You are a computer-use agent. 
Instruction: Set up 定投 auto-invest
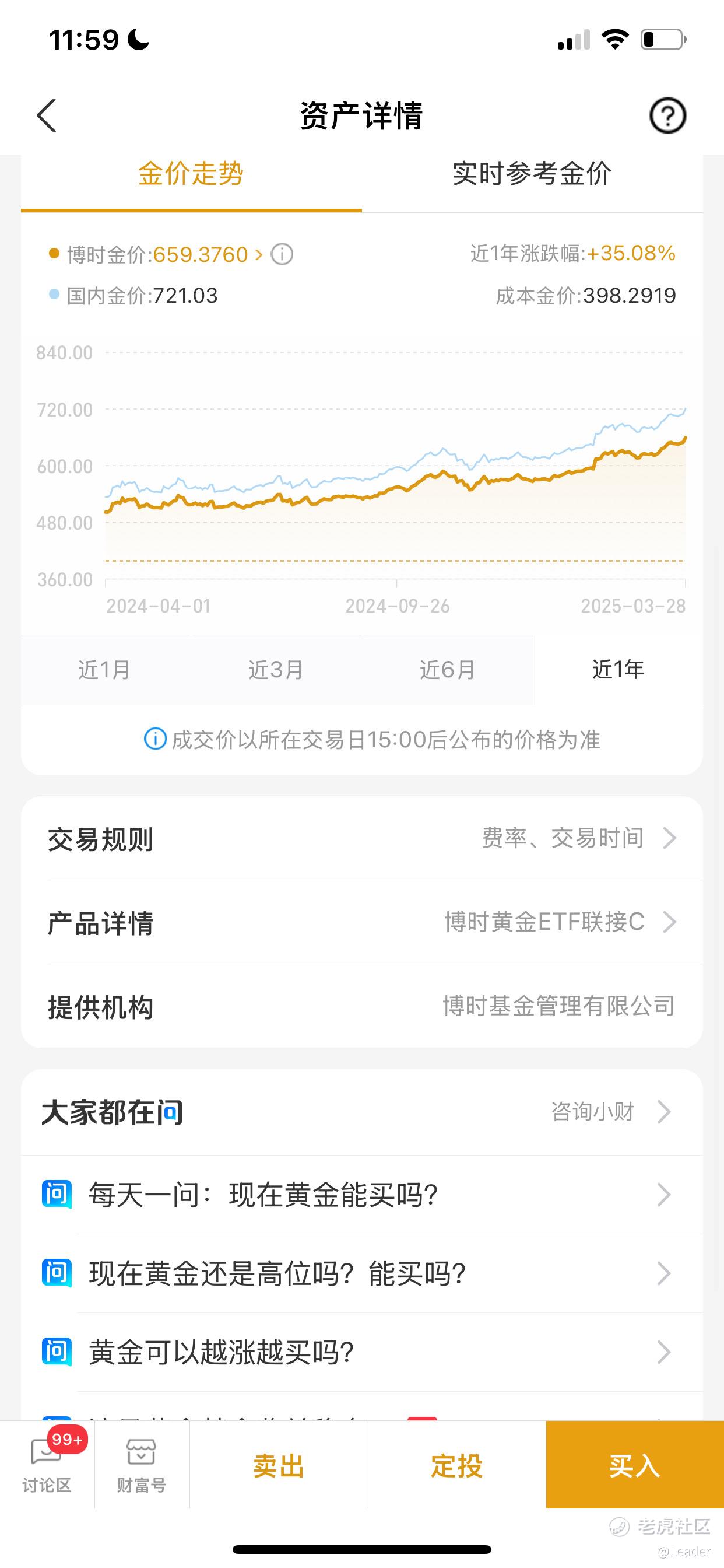(456, 1466)
